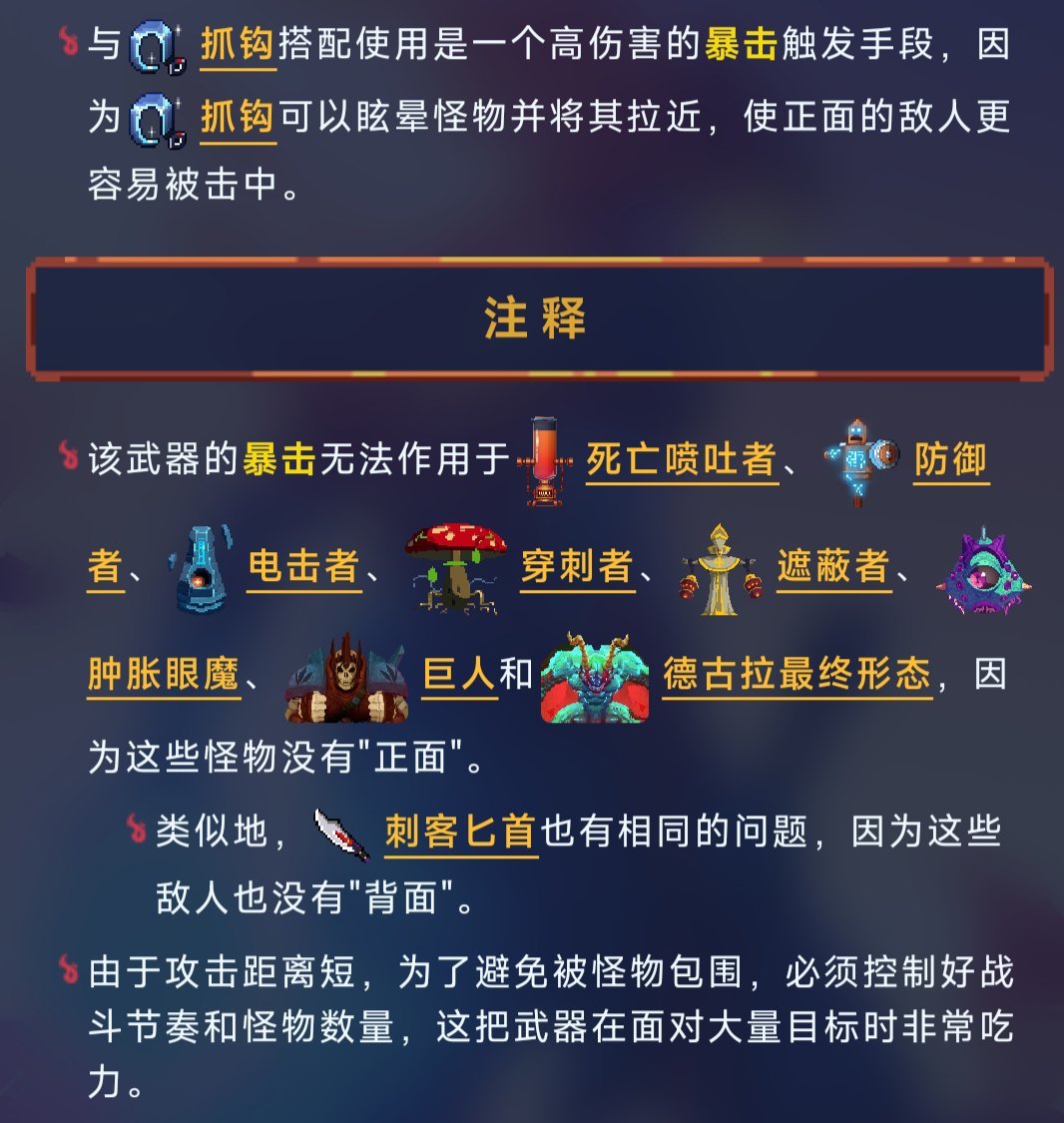1064x1123 pixels.
Task: Open the 巨人 boss link
Action: [x=459, y=676]
